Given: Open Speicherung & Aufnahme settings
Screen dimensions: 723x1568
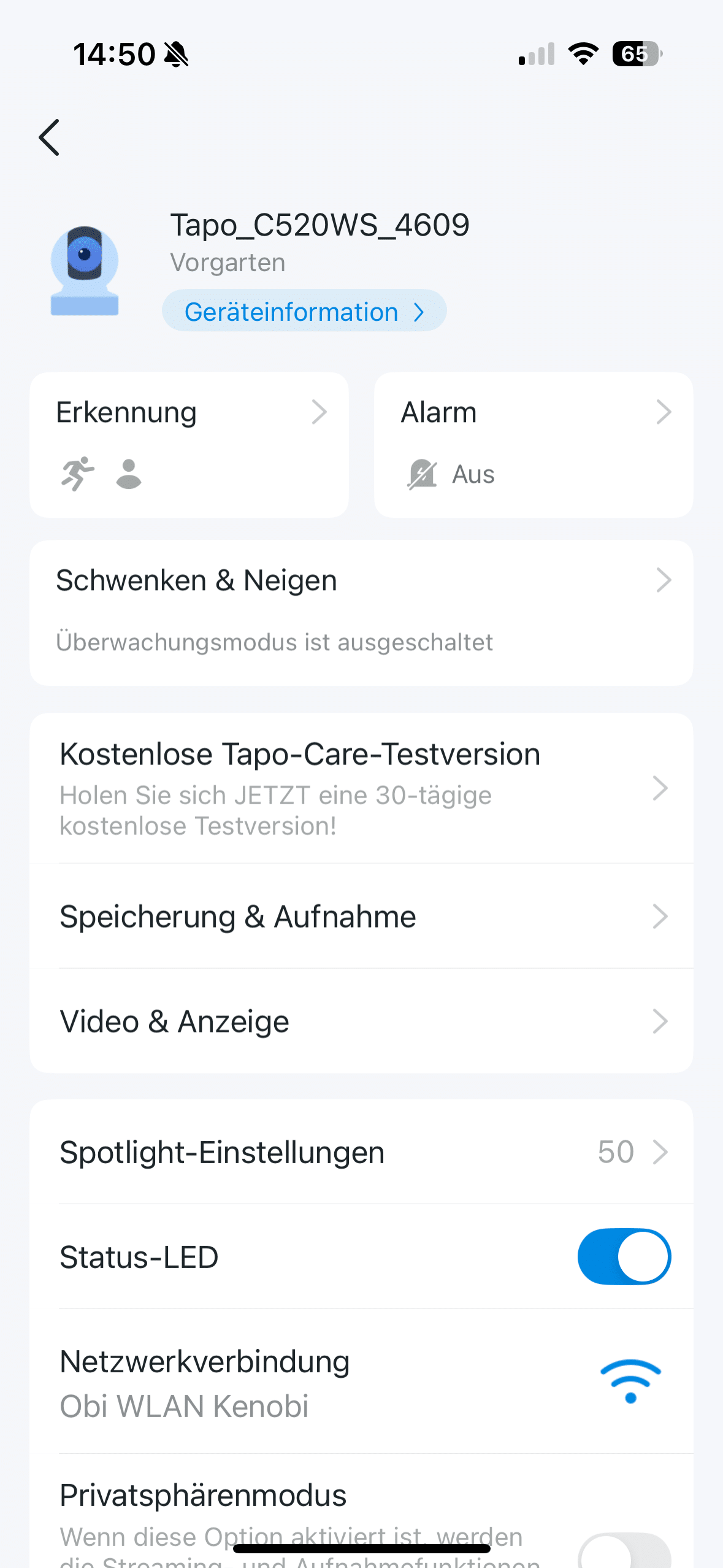Looking at the screenshot, I should point(361,917).
